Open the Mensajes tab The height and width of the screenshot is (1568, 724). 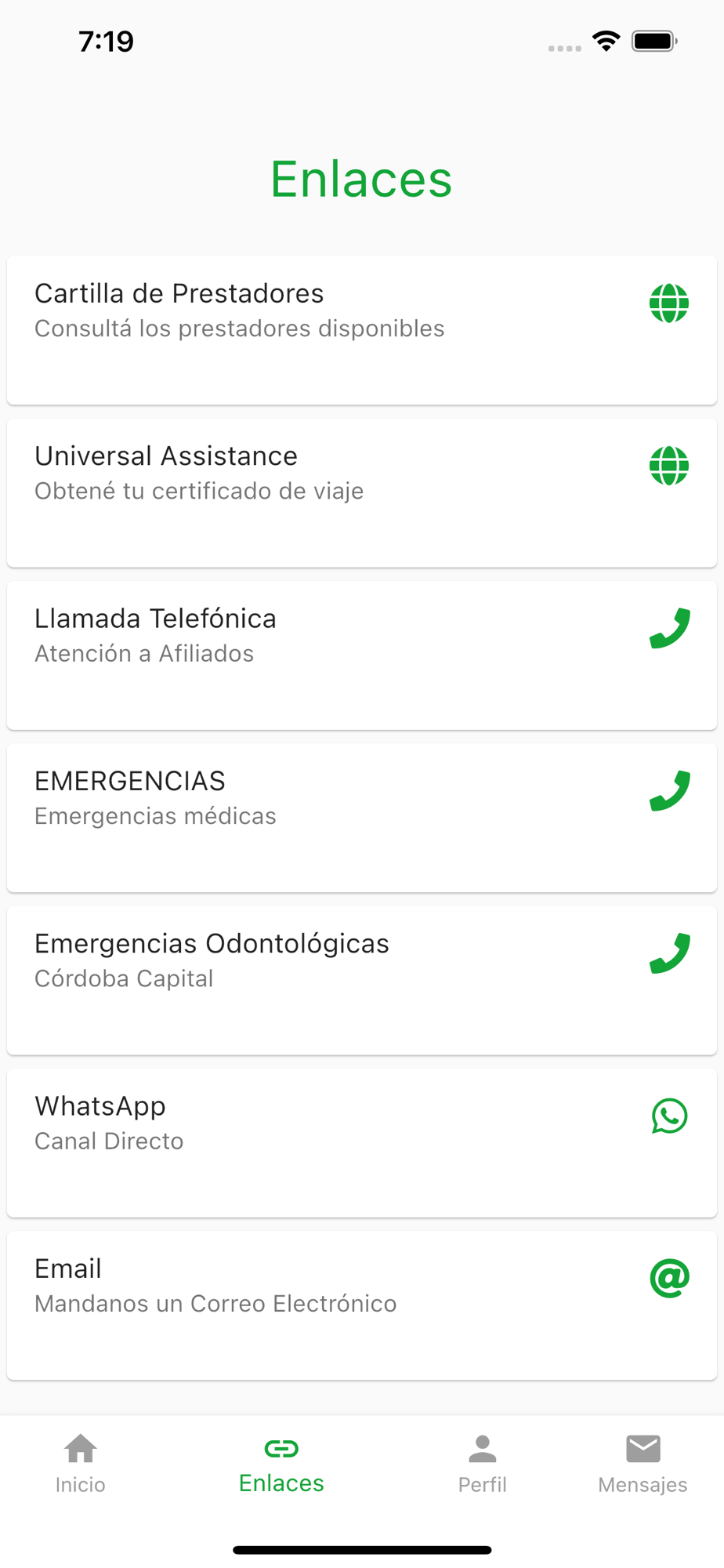(643, 1463)
